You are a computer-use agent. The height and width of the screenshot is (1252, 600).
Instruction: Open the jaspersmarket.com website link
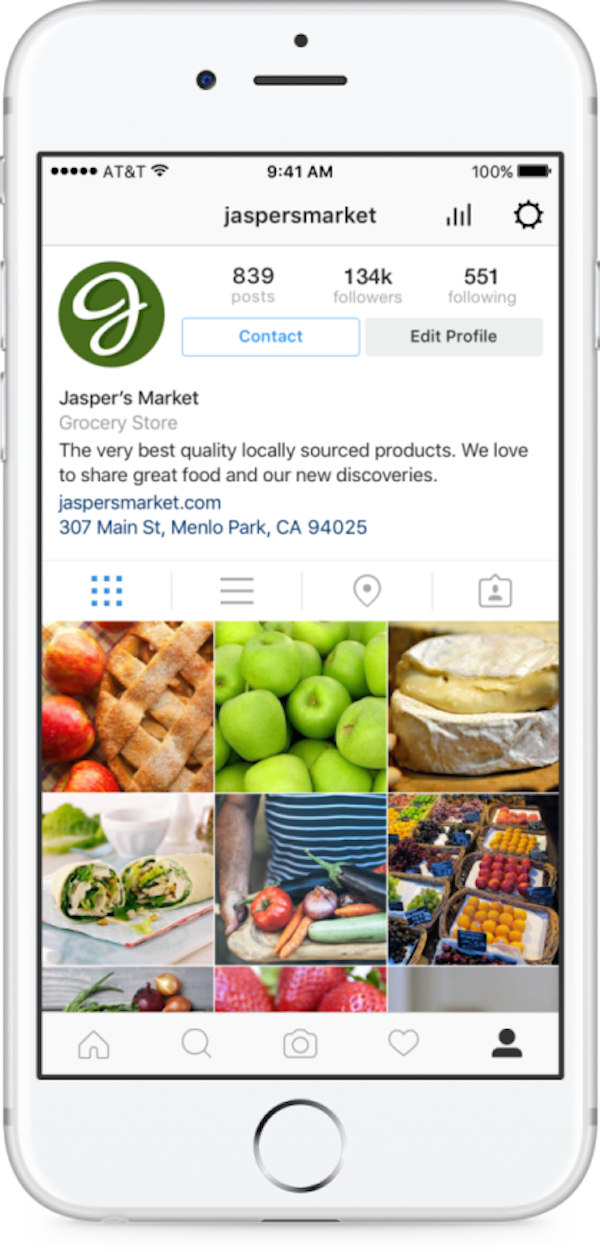click(140, 502)
